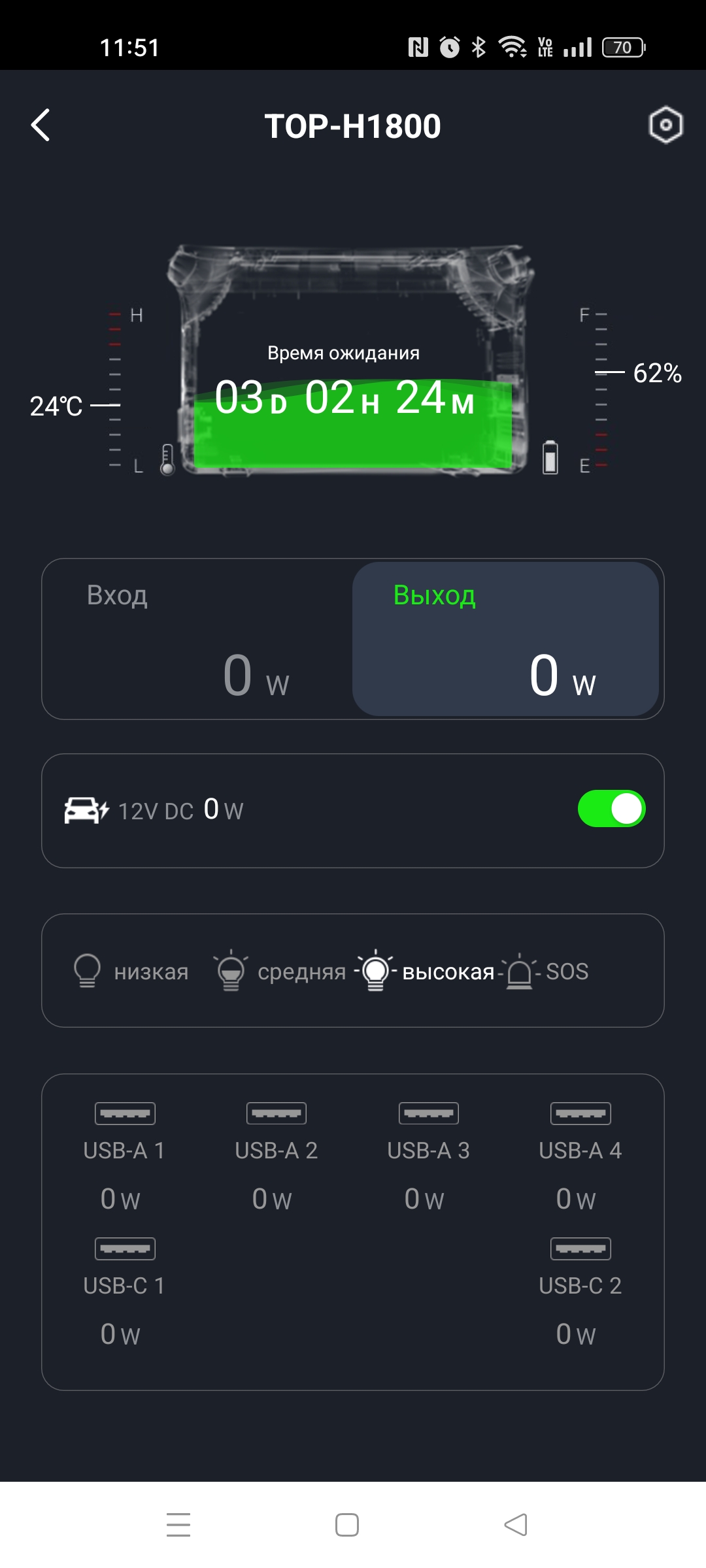Turn off the 12V DC output switch
Viewport: 706px width, 1568px height.
coord(611,809)
